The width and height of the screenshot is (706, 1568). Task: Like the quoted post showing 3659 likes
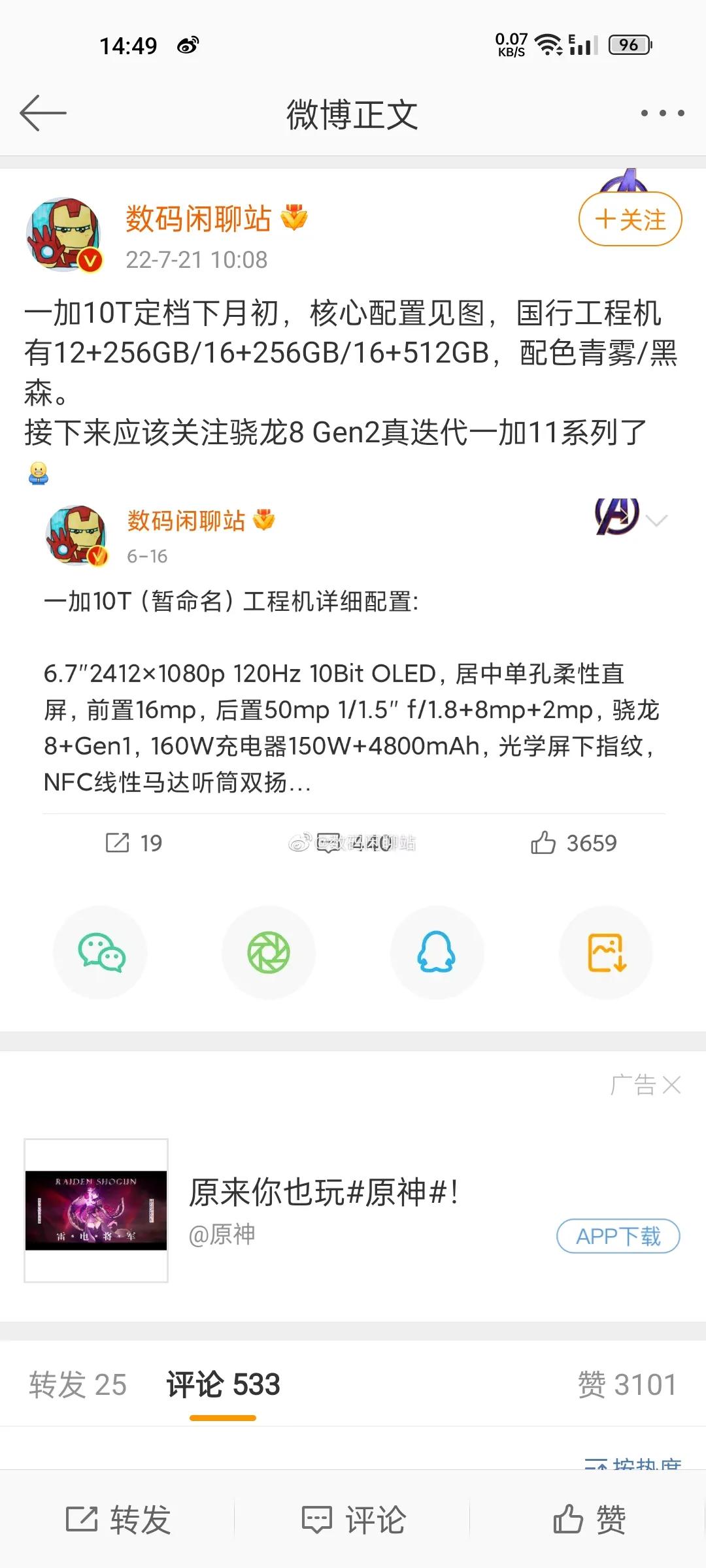574,843
